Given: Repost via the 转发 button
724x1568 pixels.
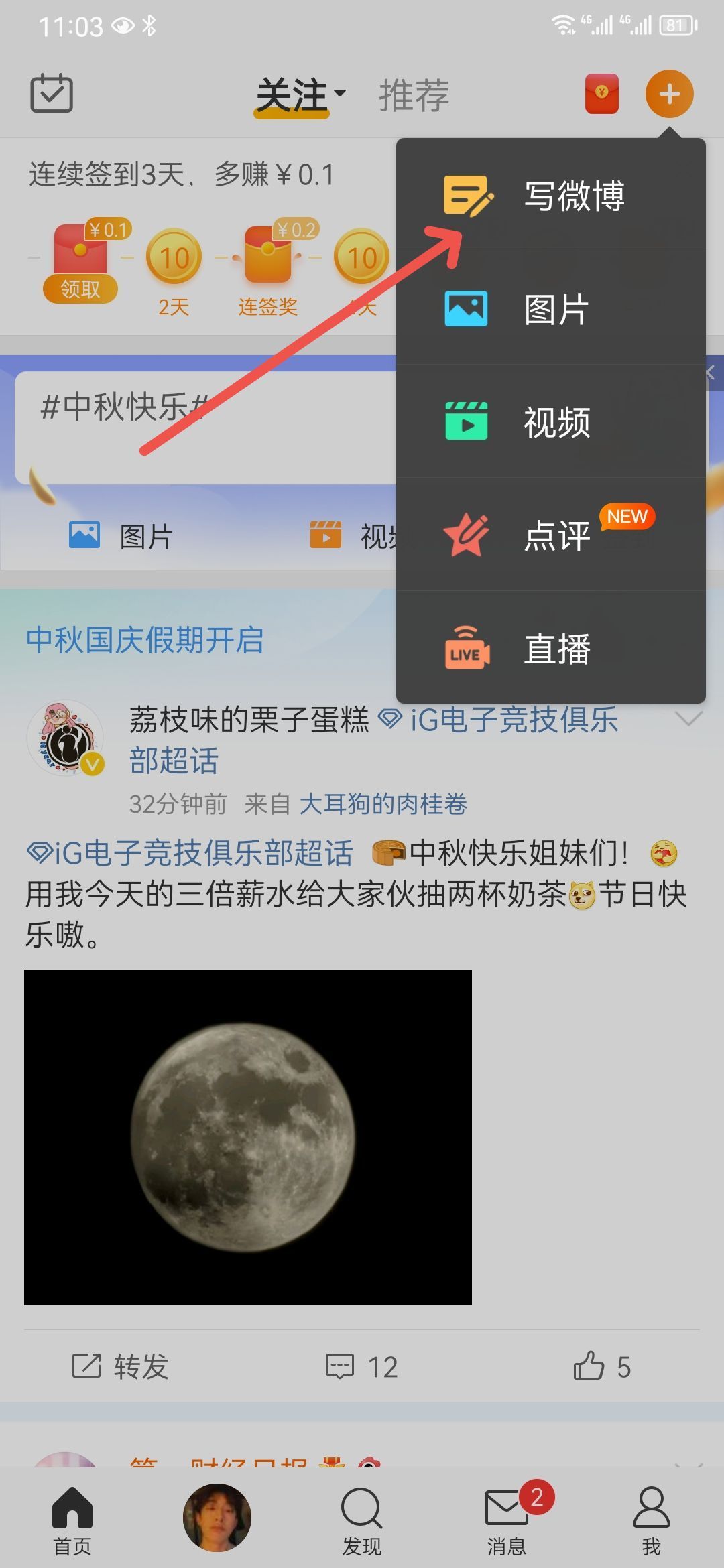Looking at the screenshot, I should click(121, 1366).
